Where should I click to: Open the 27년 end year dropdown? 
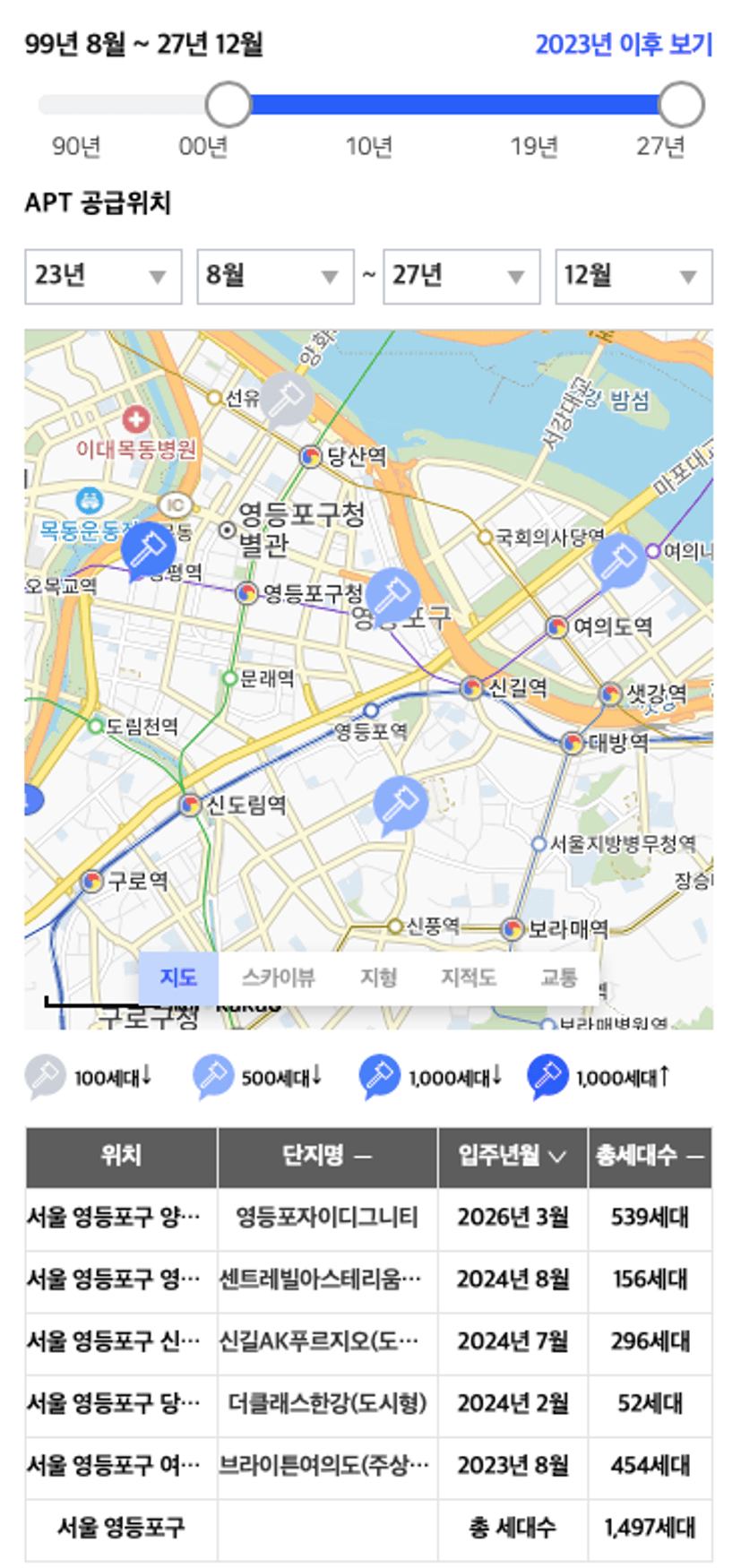coord(461,276)
